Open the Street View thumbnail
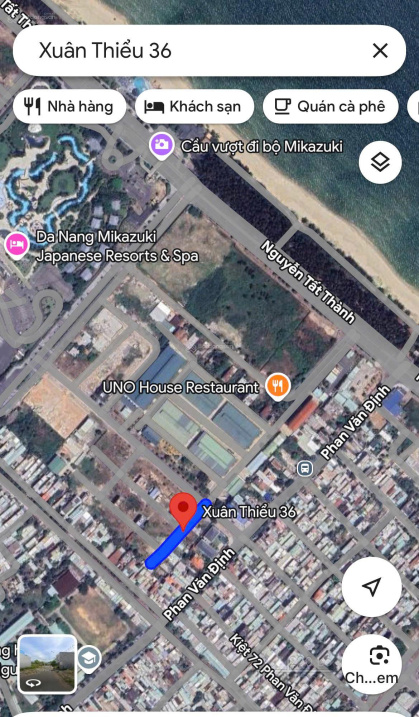 click(x=48, y=663)
